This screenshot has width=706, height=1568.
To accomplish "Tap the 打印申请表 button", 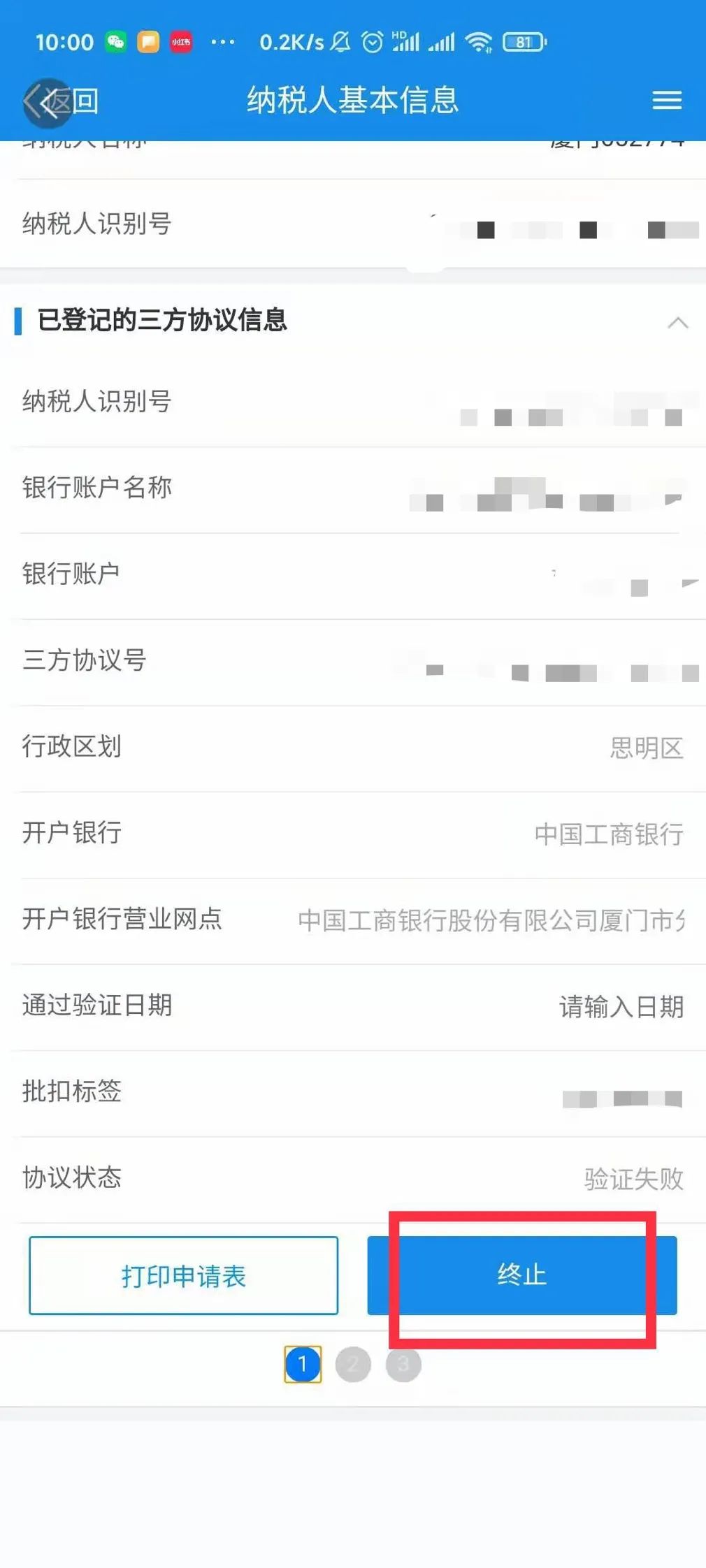I will point(184,1276).
